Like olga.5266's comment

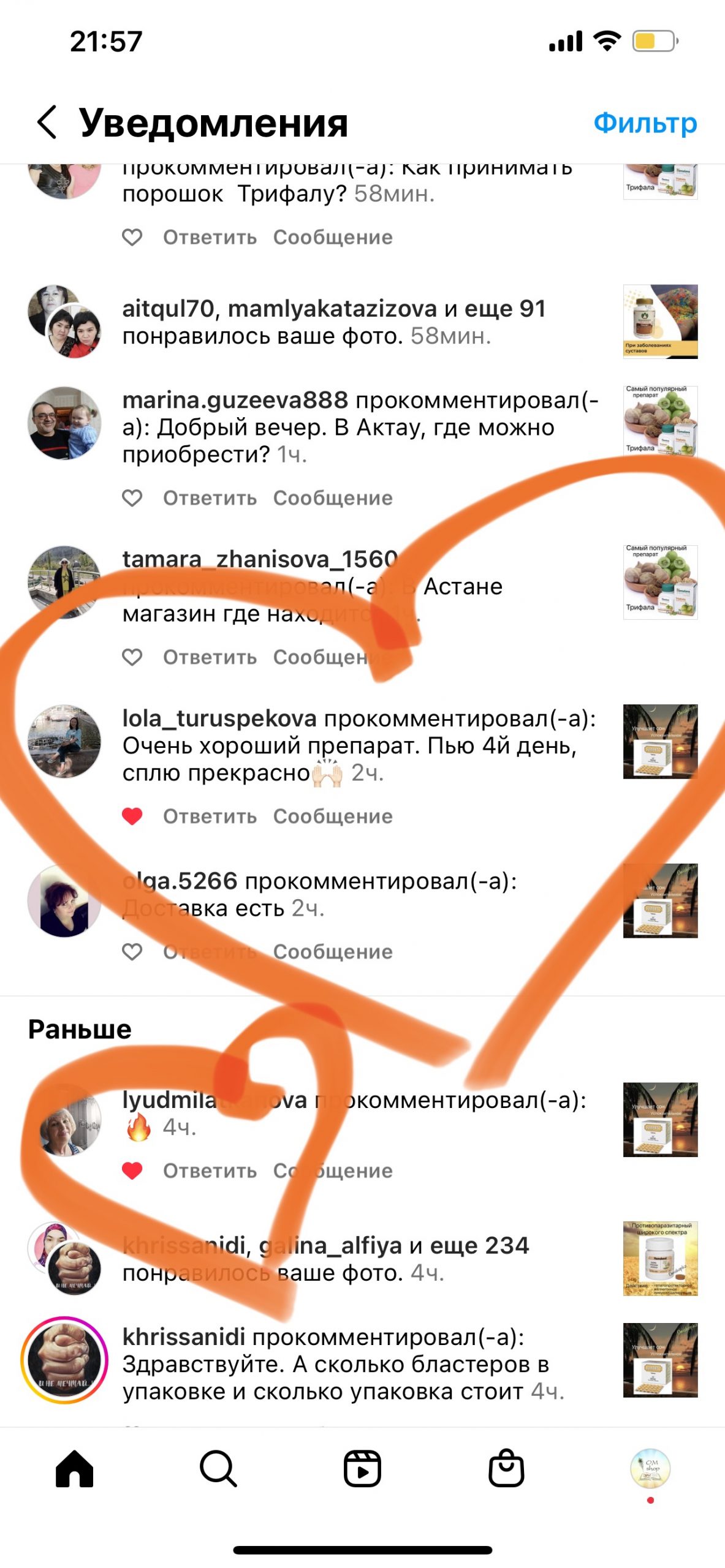(x=132, y=952)
